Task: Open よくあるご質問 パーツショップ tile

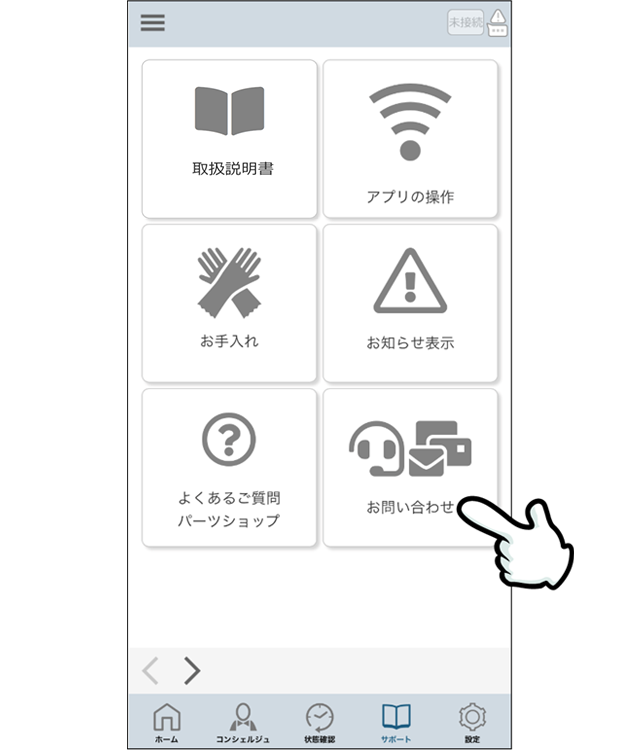Action: [x=230, y=467]
